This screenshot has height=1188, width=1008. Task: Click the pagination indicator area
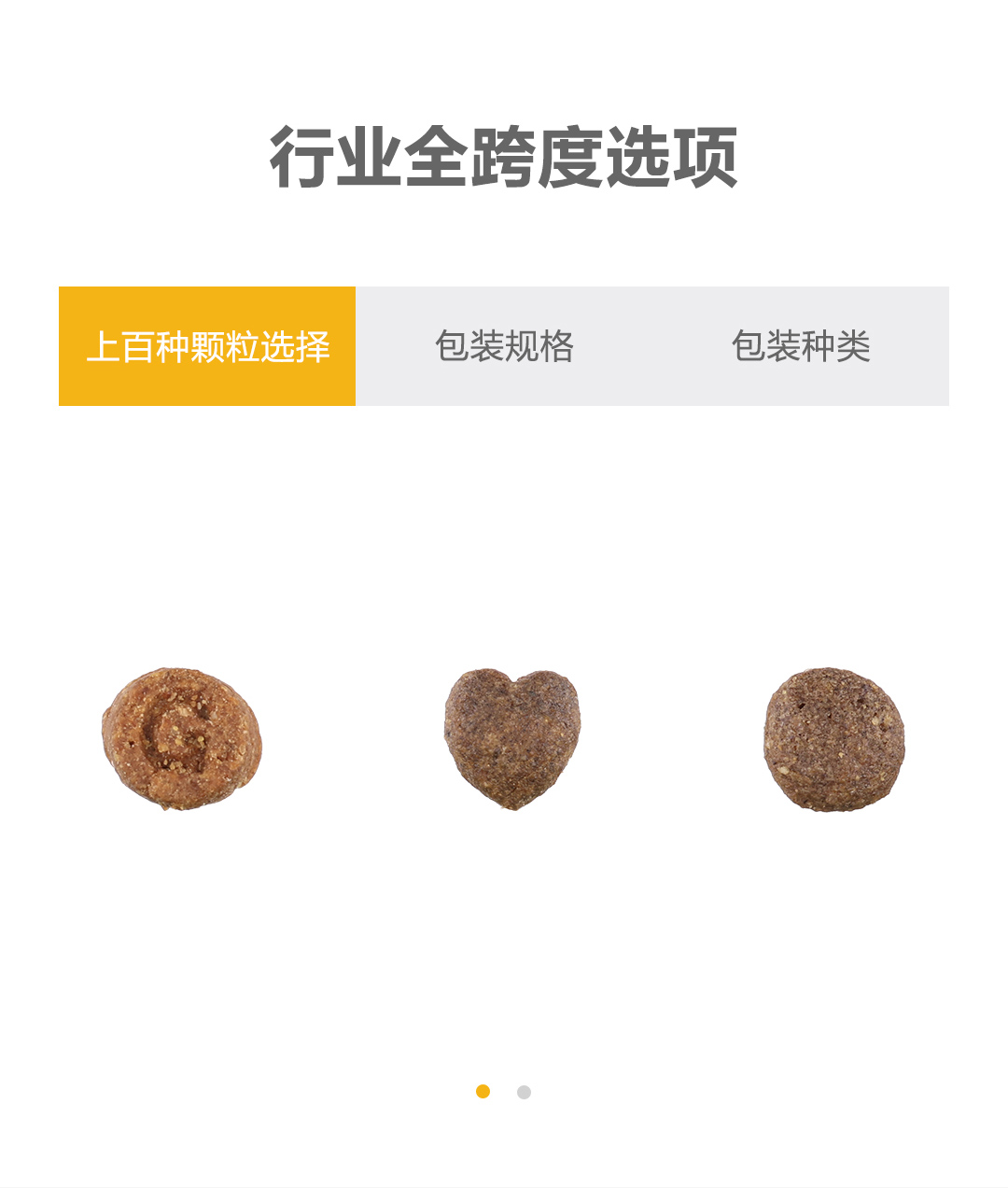coord(501,1089)
